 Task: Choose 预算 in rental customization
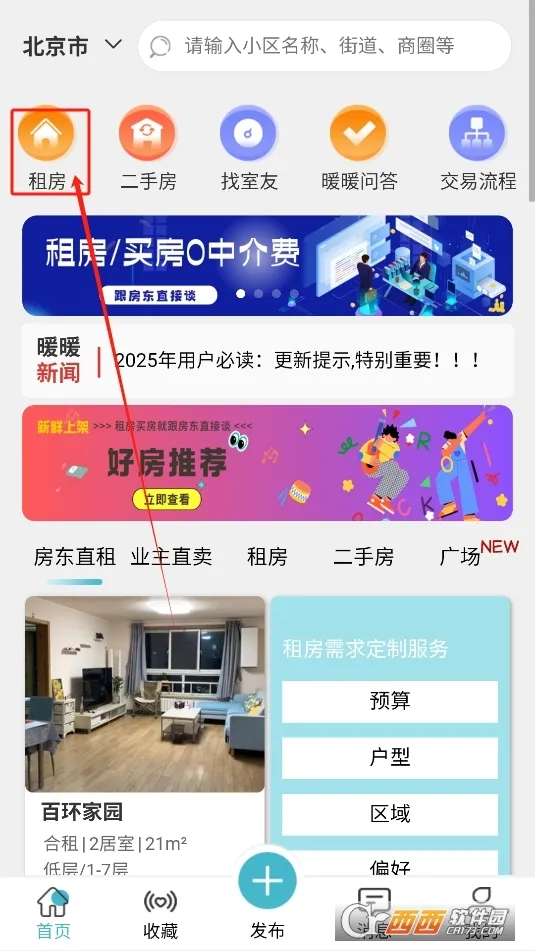(x=390, y=701)
